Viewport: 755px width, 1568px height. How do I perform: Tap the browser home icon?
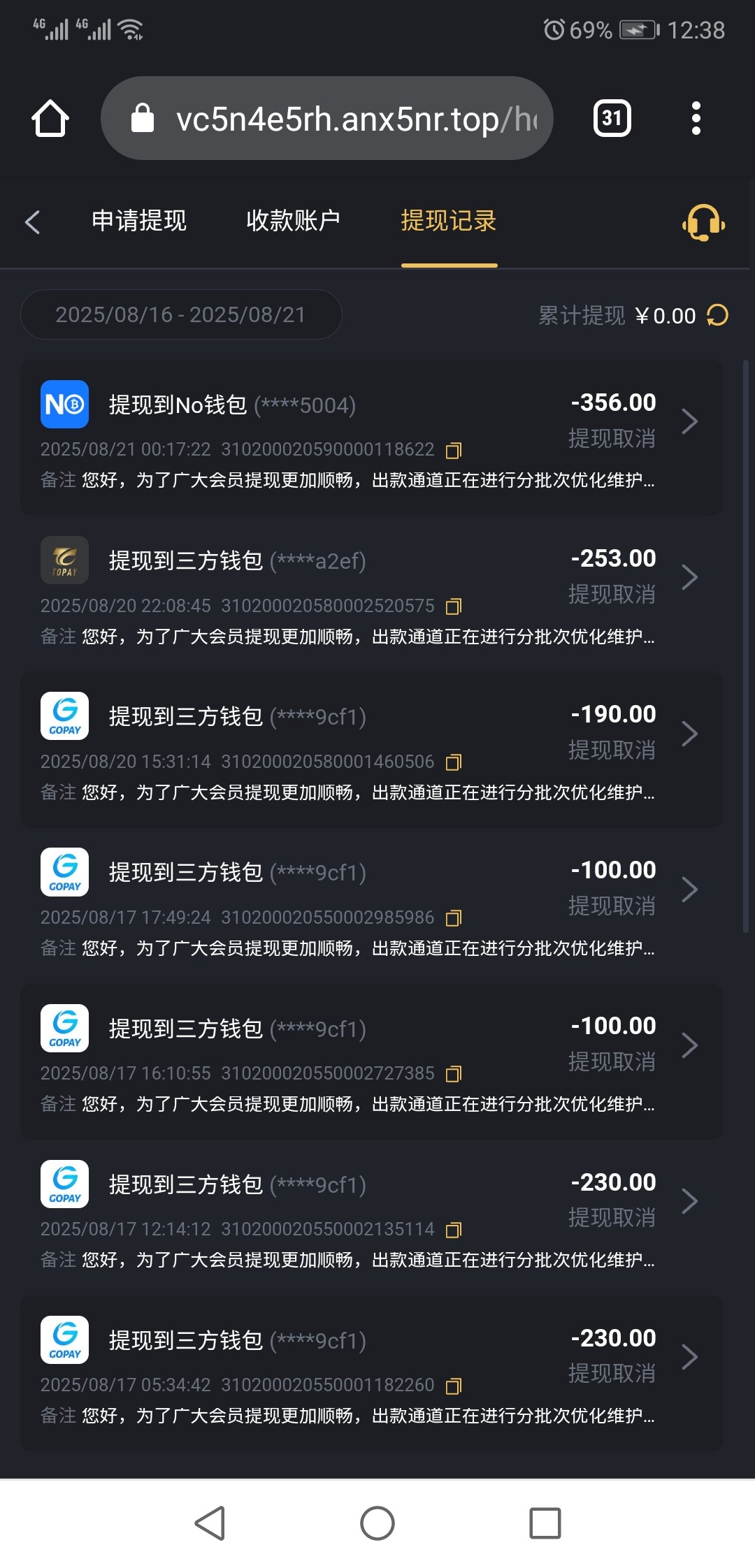coord(50,117)
